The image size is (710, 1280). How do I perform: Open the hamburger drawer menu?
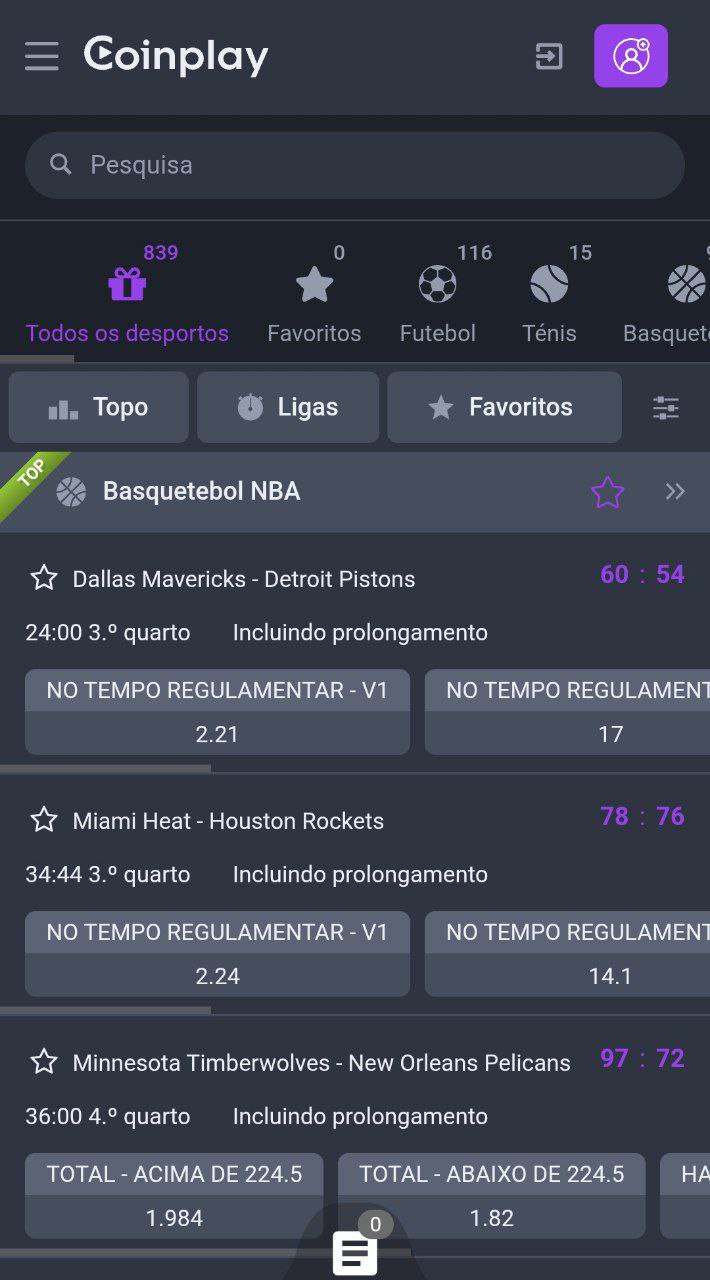(42, 56)
